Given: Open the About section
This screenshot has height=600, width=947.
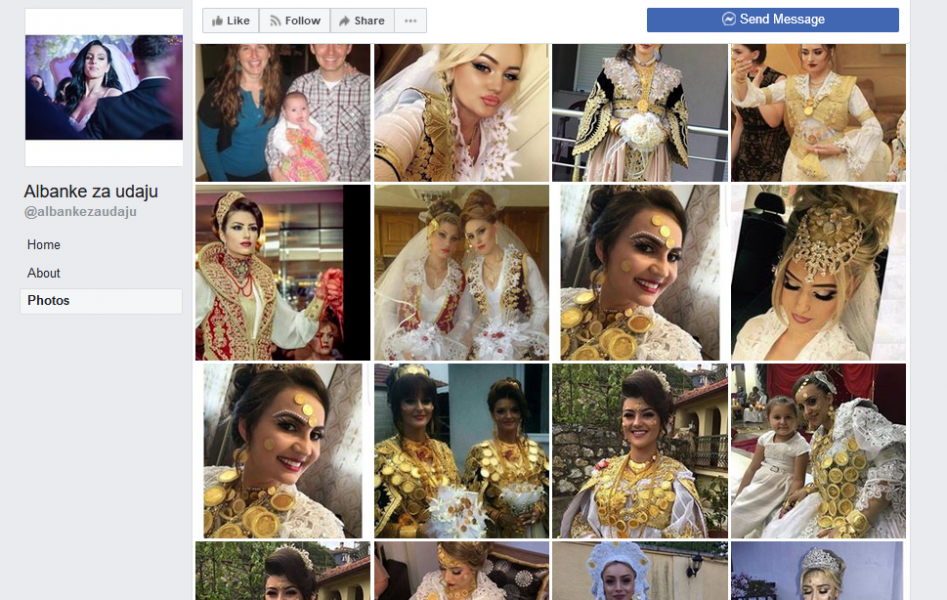Looking at the screenshot, I should point(44,273).
